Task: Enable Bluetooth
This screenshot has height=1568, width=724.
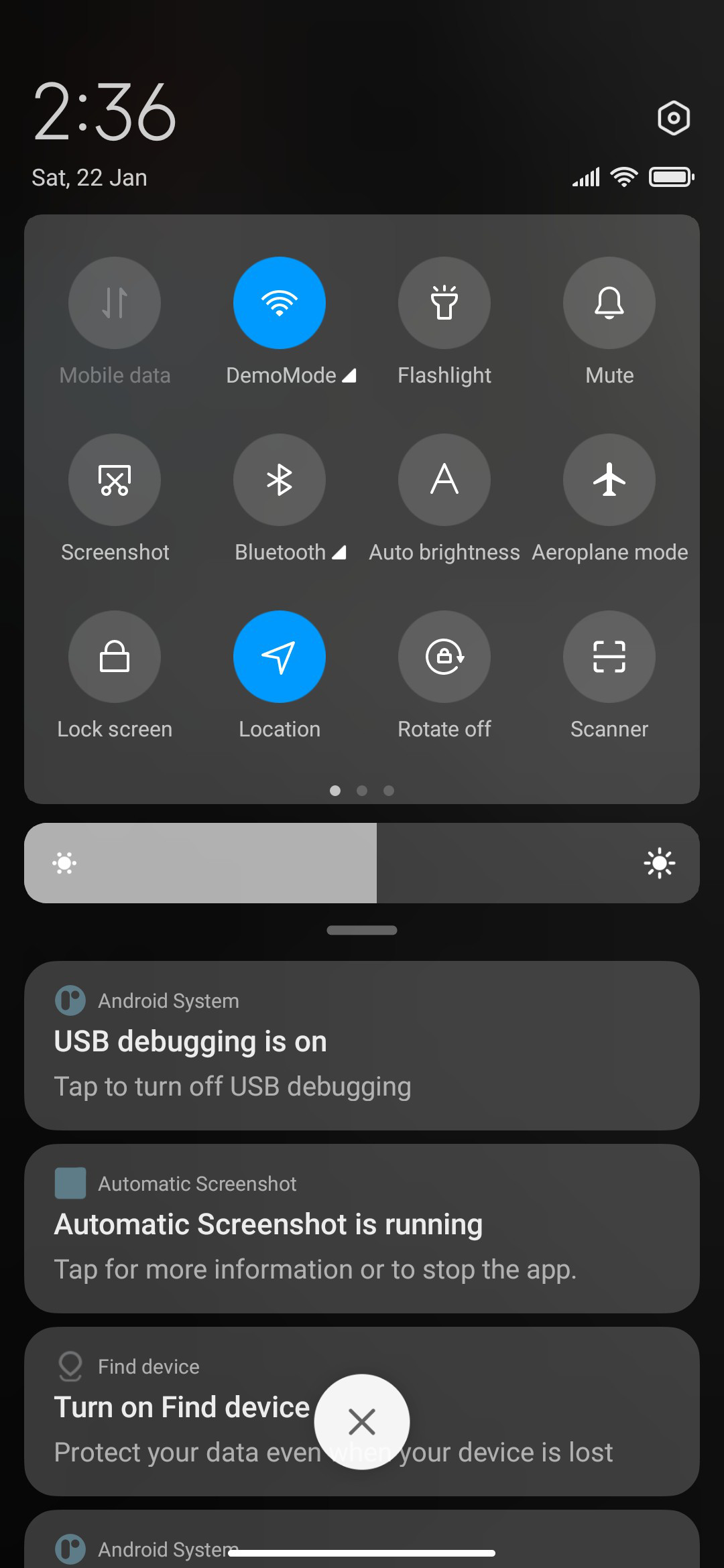Action: [280, 480]
